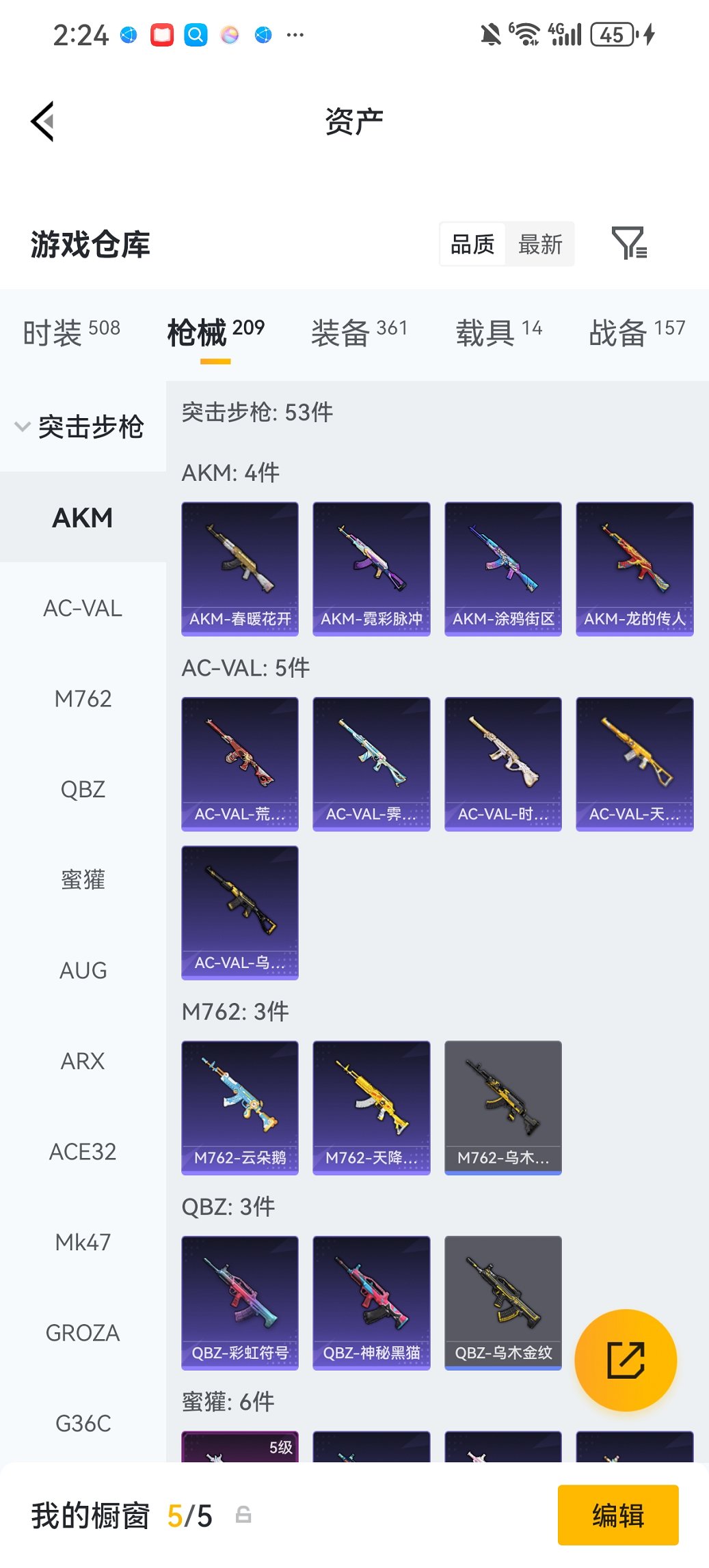View the 战备 tab

[x=637, y=332]
